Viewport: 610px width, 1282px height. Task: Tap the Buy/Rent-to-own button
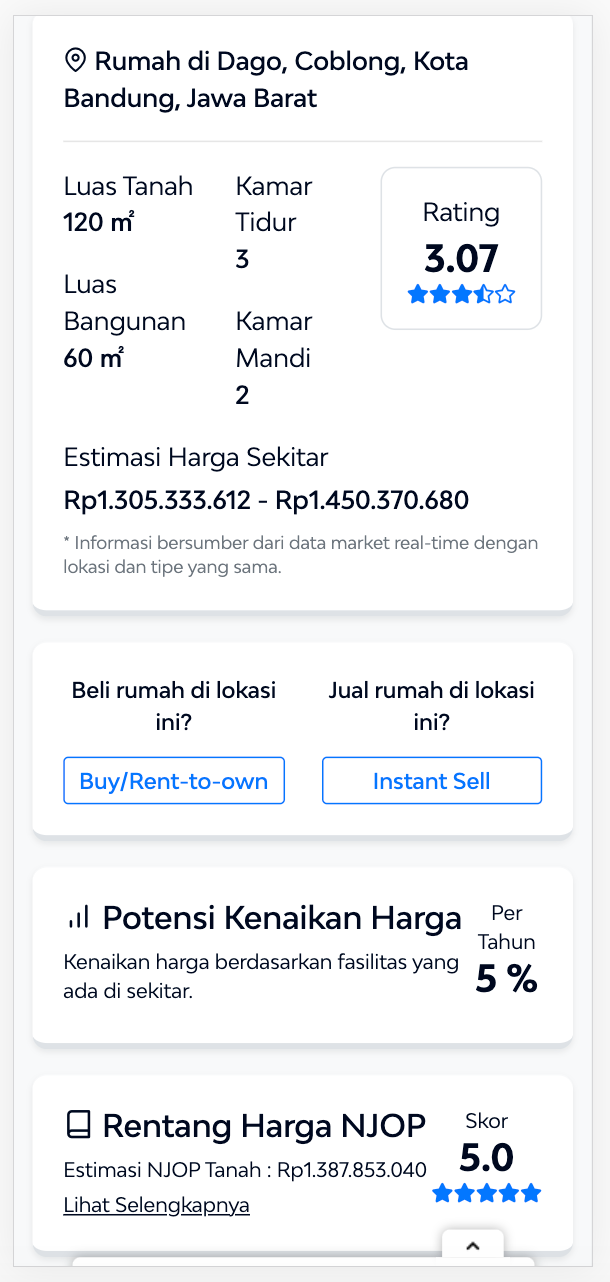174,780
